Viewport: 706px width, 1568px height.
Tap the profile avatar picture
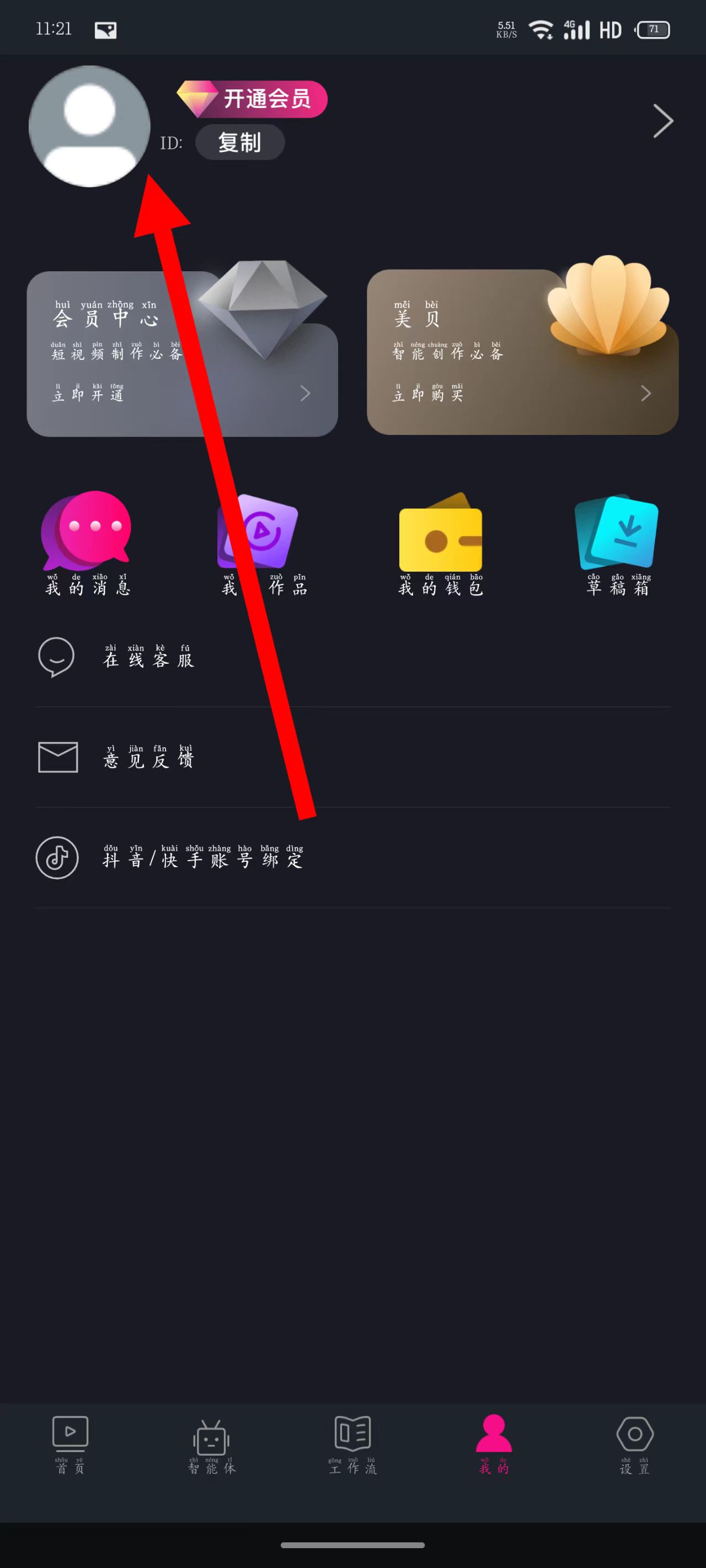click(x=89, y=126)
